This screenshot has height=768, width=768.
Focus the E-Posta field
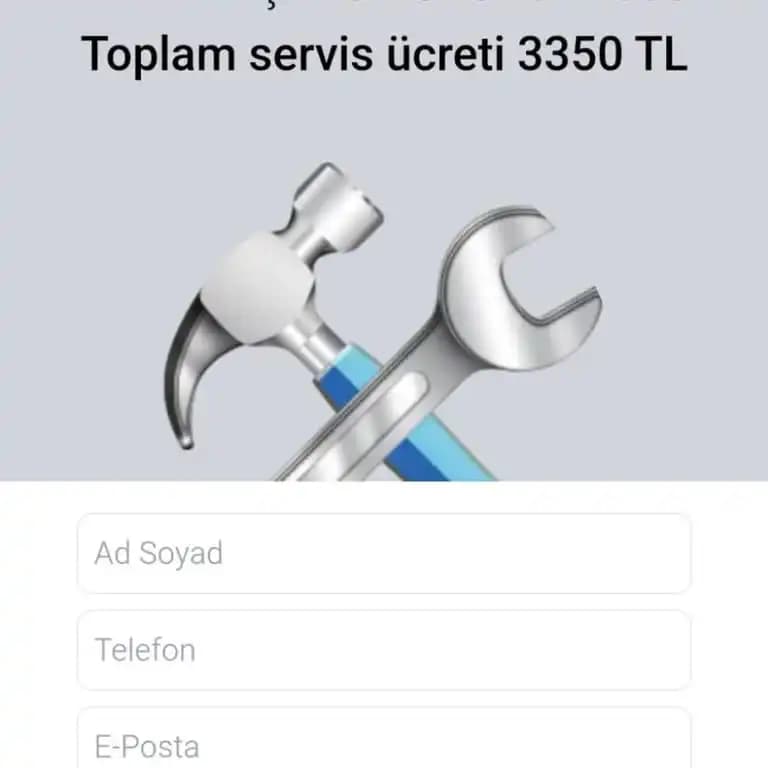(384, 742)
